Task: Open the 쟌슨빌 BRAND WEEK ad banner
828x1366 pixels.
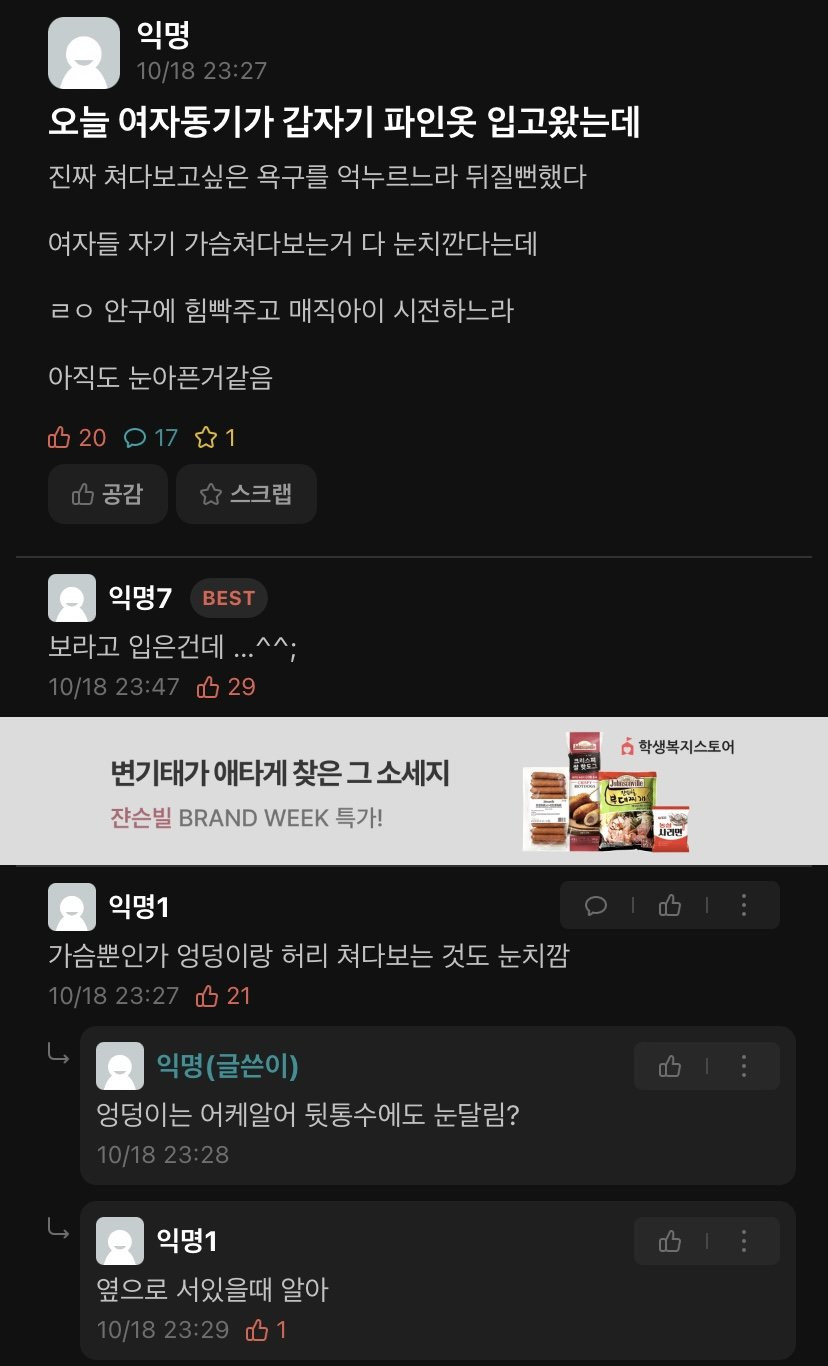Action: coord(414,790)
